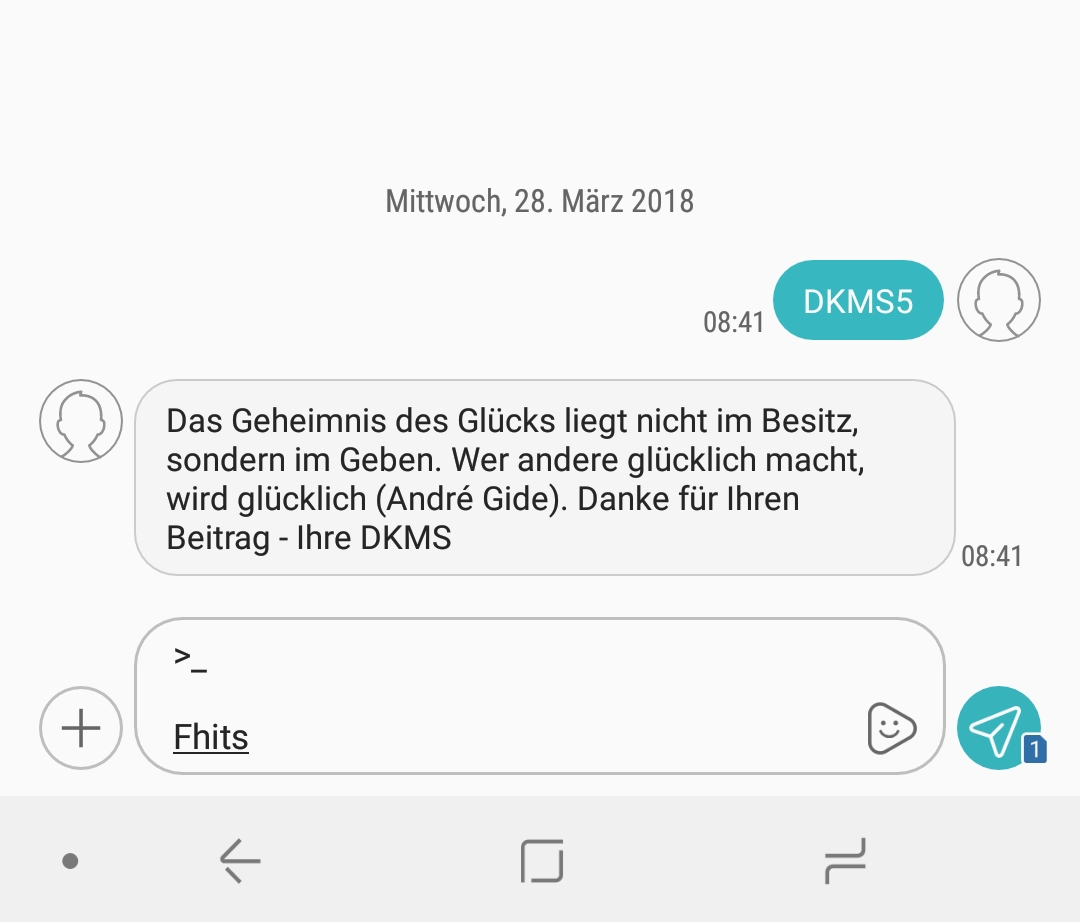
Task: Select the sent DKMS5 message bubble
Action: (x=858, y=300)
